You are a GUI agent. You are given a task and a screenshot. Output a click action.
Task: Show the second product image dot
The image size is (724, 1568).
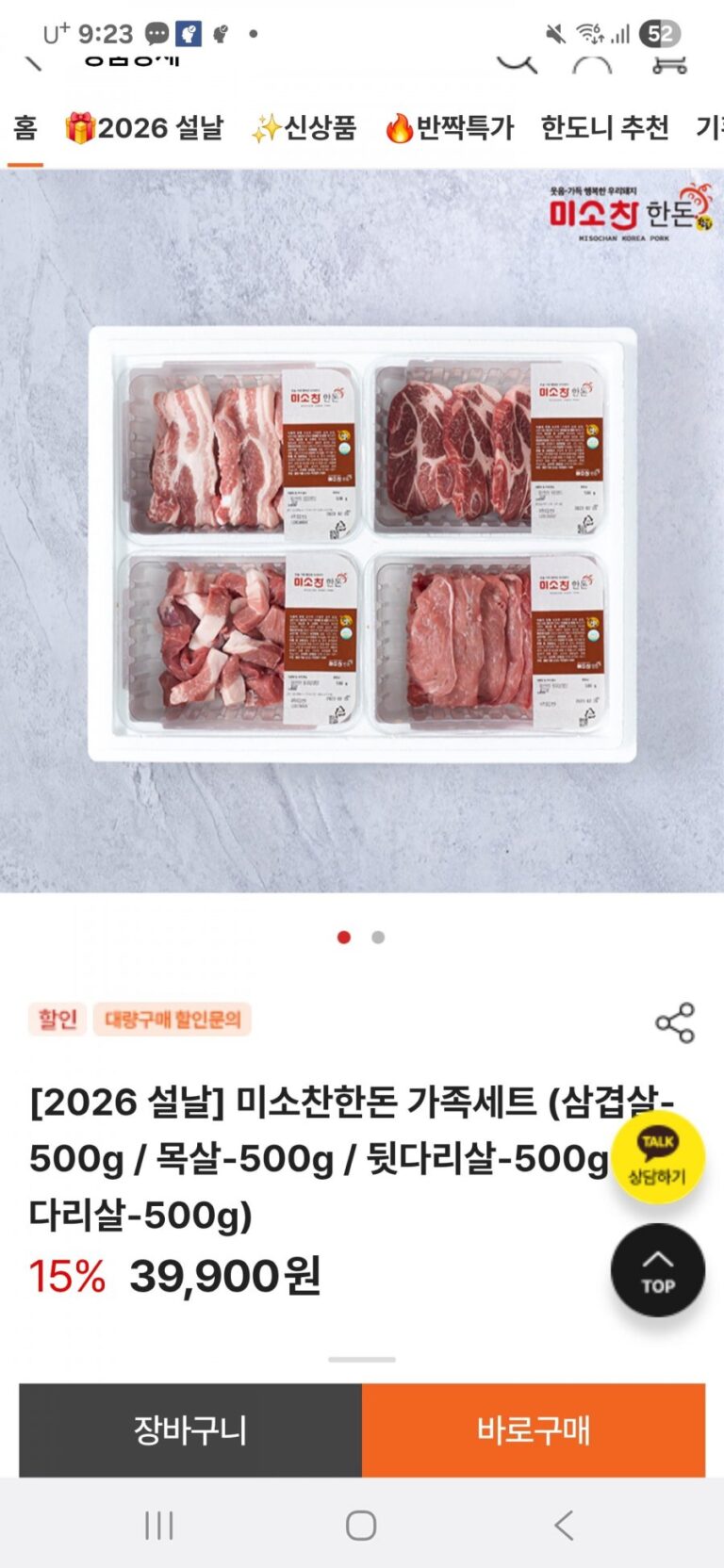[378, 938]
